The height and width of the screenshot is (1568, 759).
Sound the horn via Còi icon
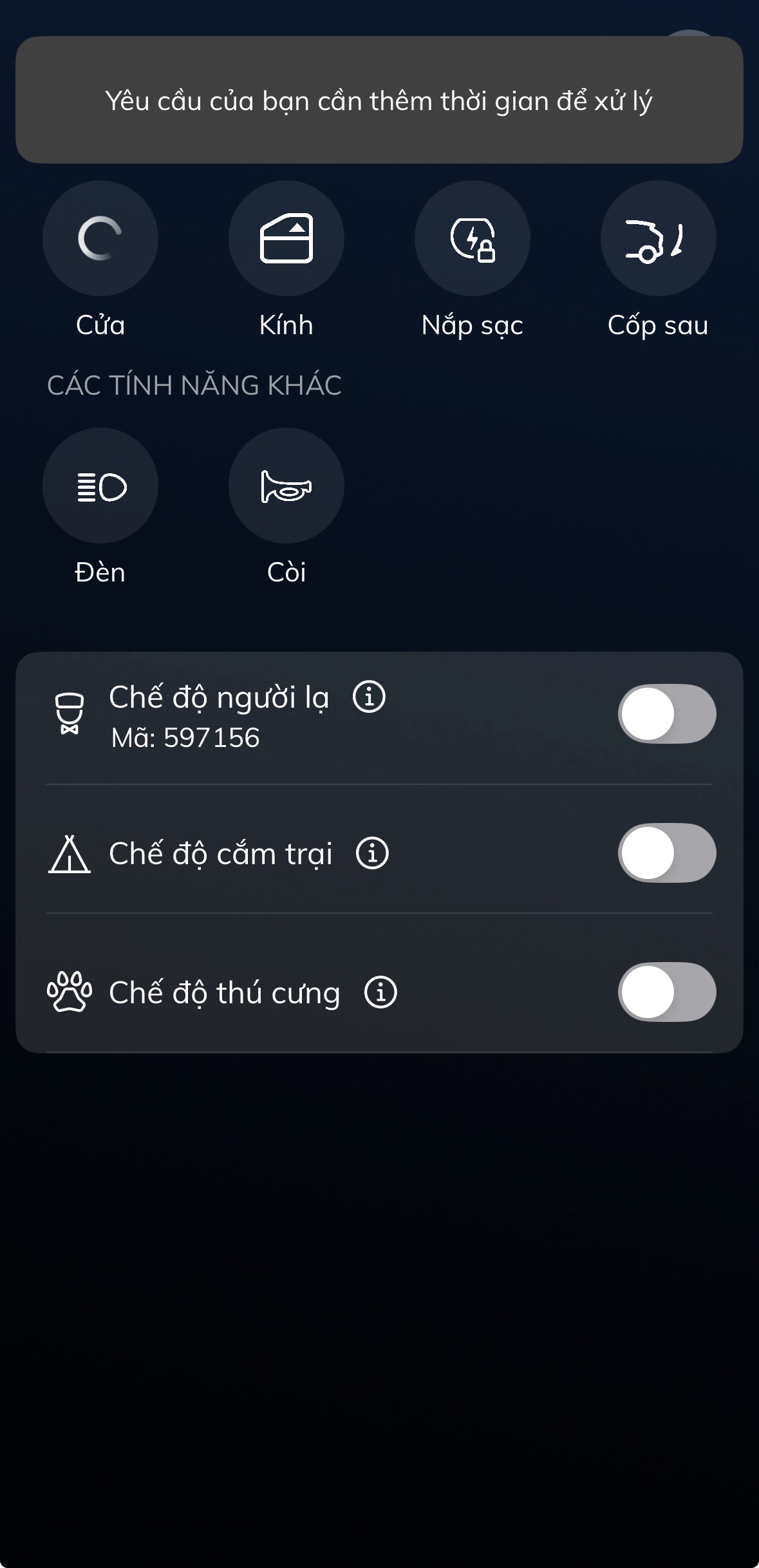[287, 487]
